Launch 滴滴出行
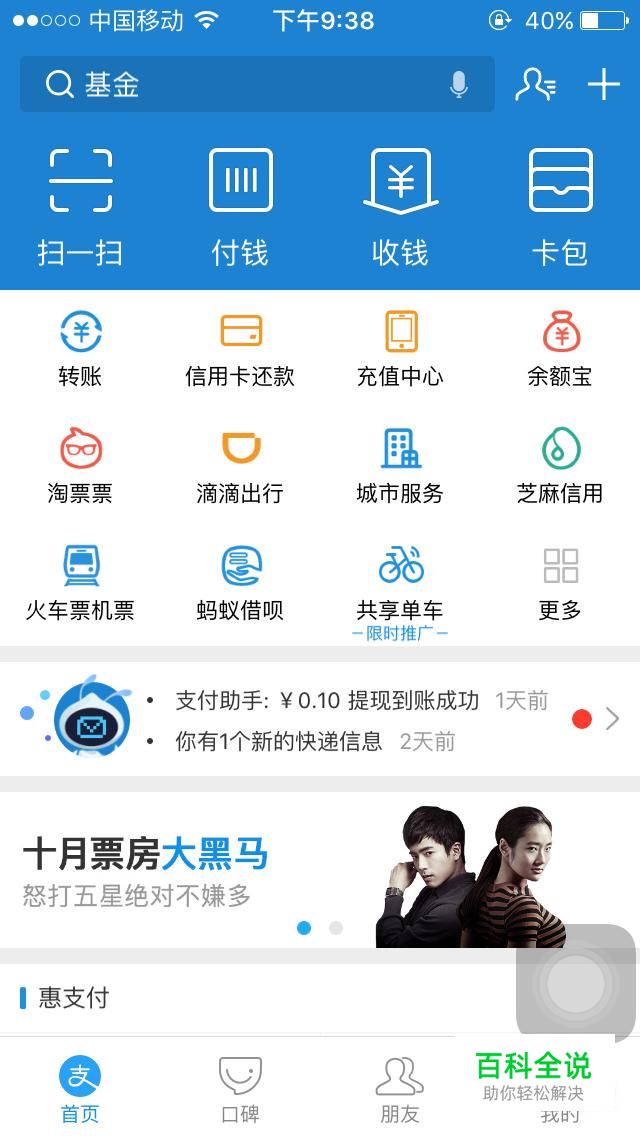Image resolution: width=640 pixels, height=1136 pixels. coord(240,465)
